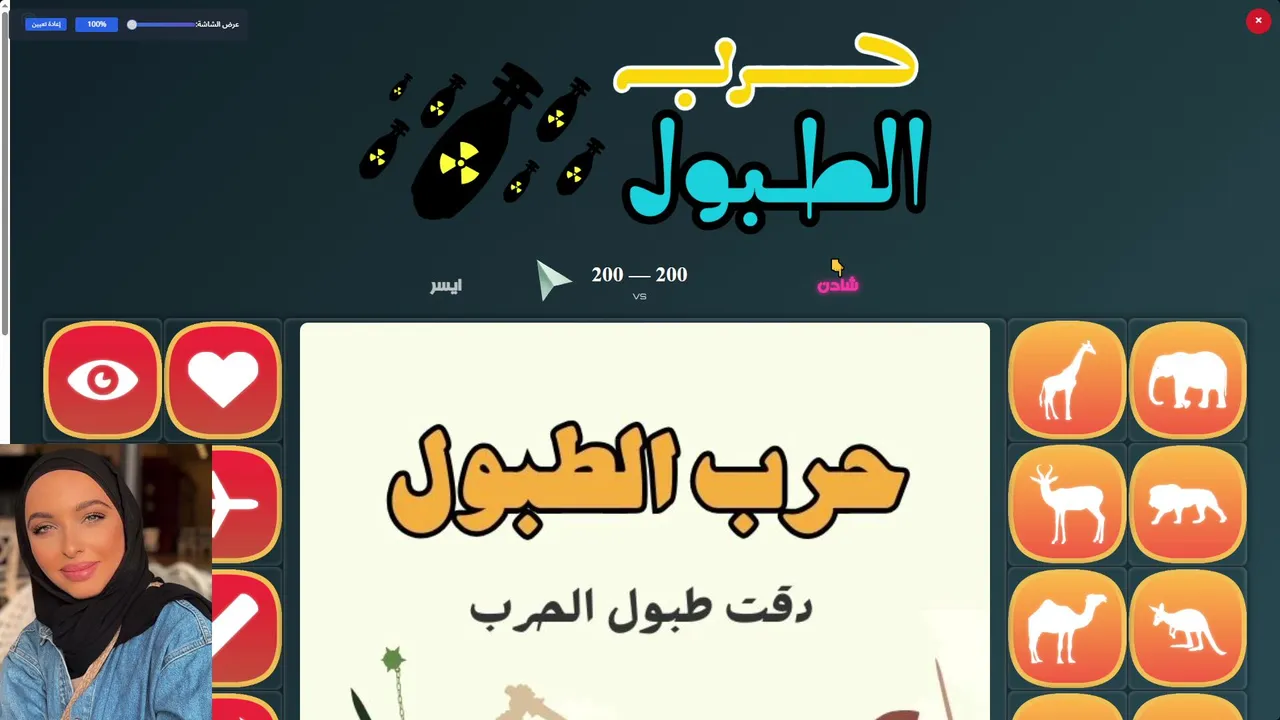Select the camel tile
This screenshot has width=1280, height=720.
click(x=1067, y=628)
